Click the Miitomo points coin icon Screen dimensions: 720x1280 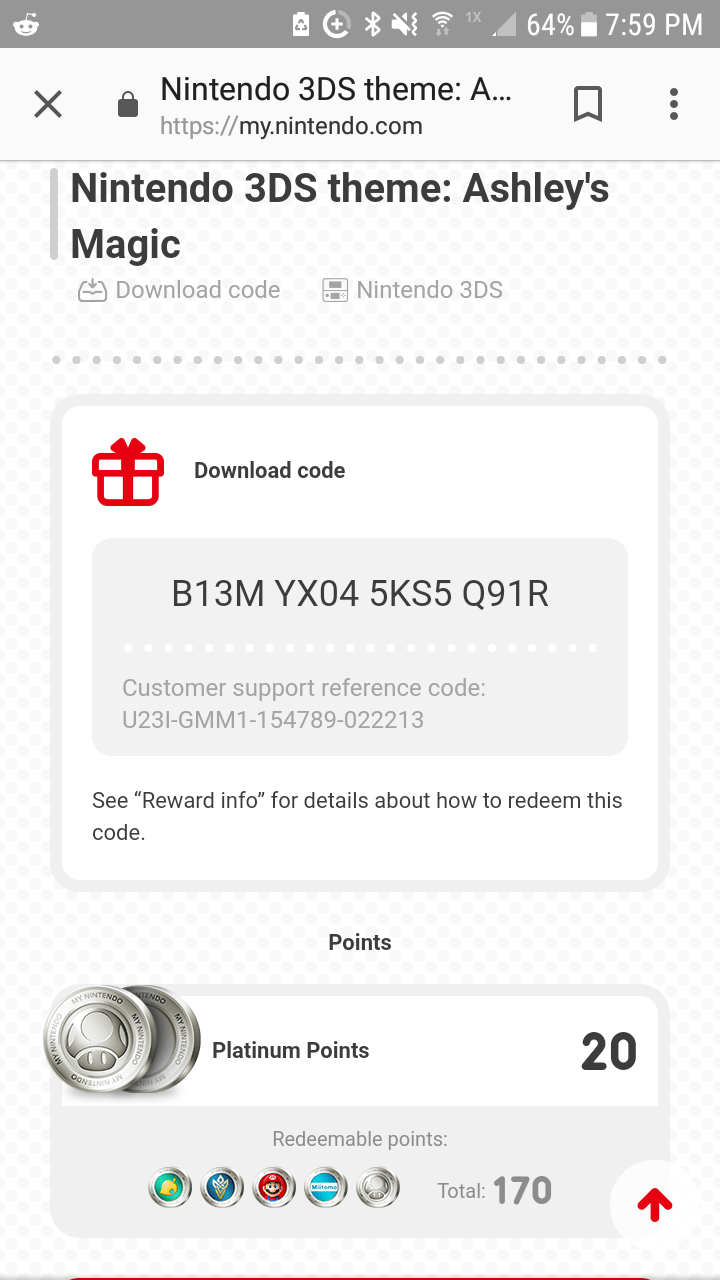coord(325,1187)
